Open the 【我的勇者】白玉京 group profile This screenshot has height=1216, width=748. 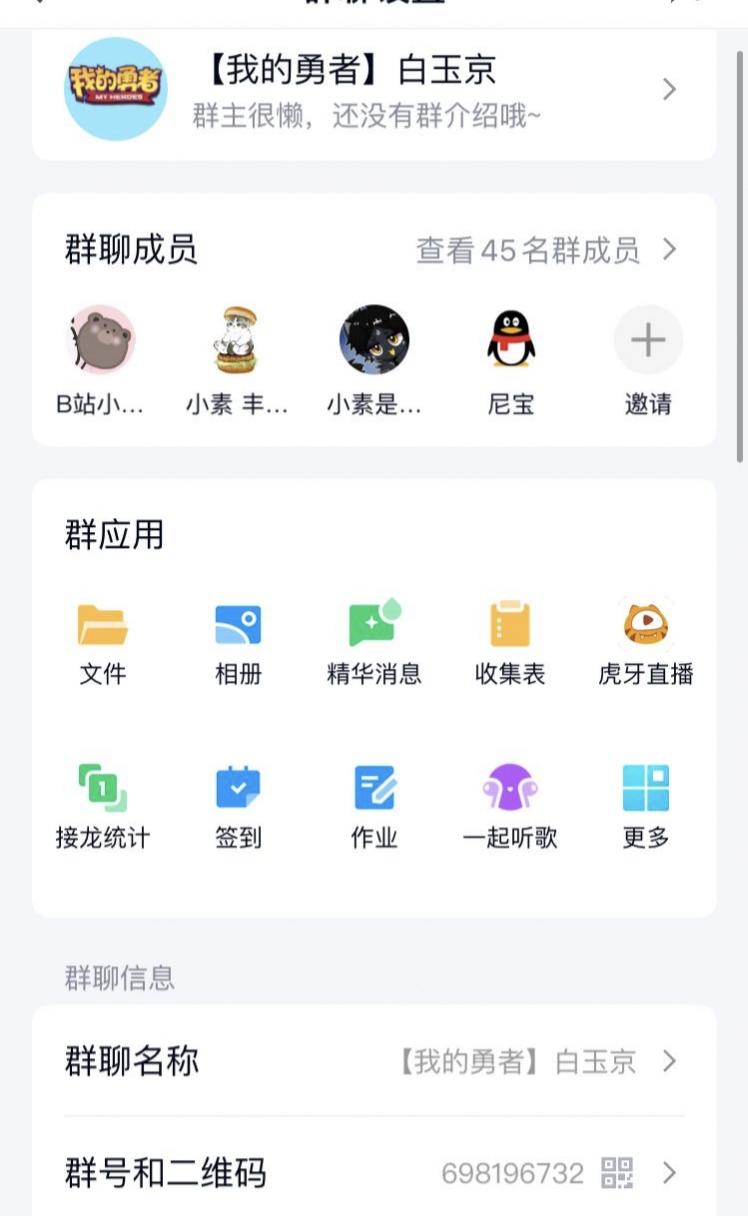click(374, 90)
